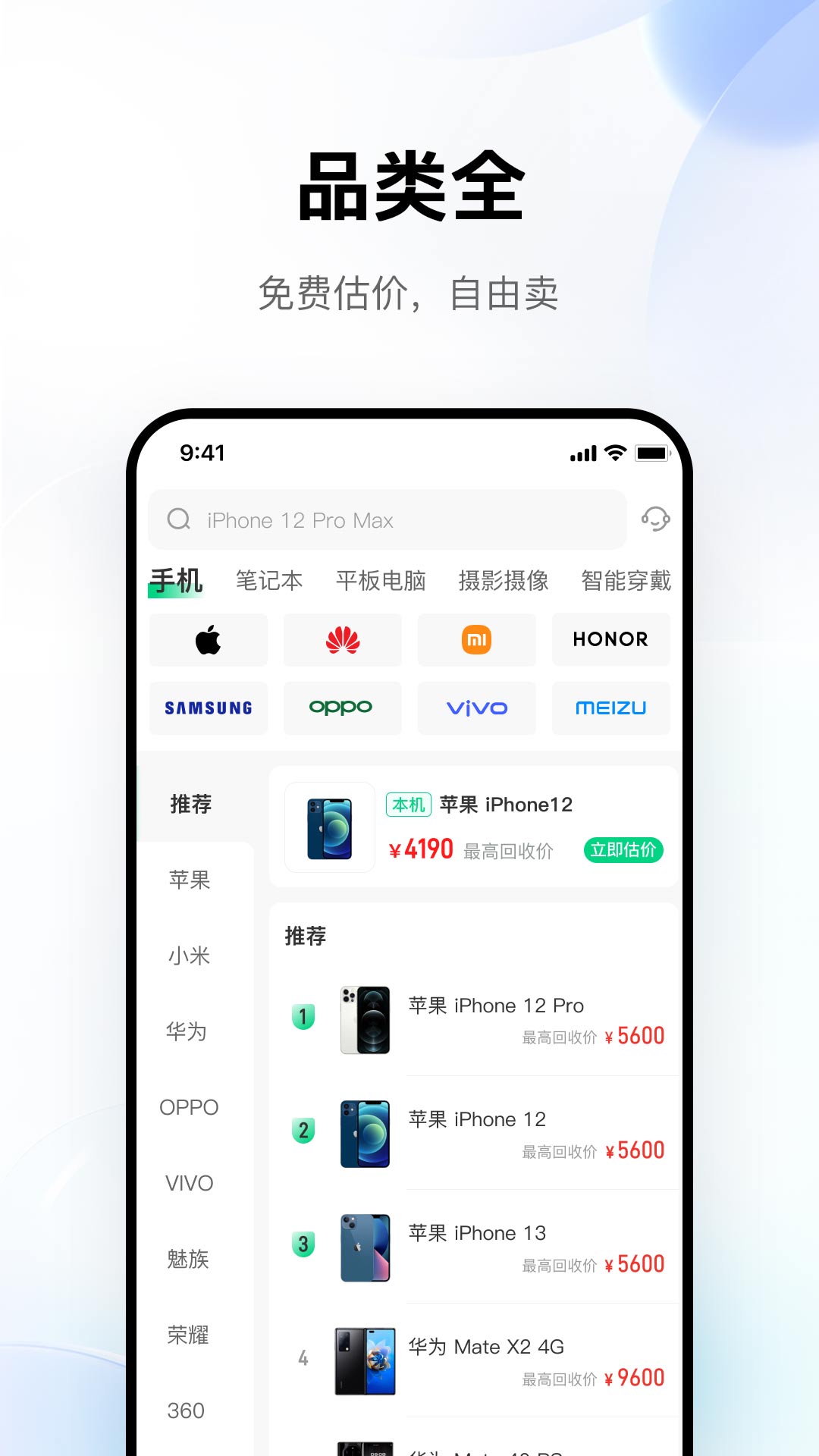Tap the 本机 苹果 iPhone12 banner card
Viewport: 819px width, 1456px height.
[x=472, y=827]
